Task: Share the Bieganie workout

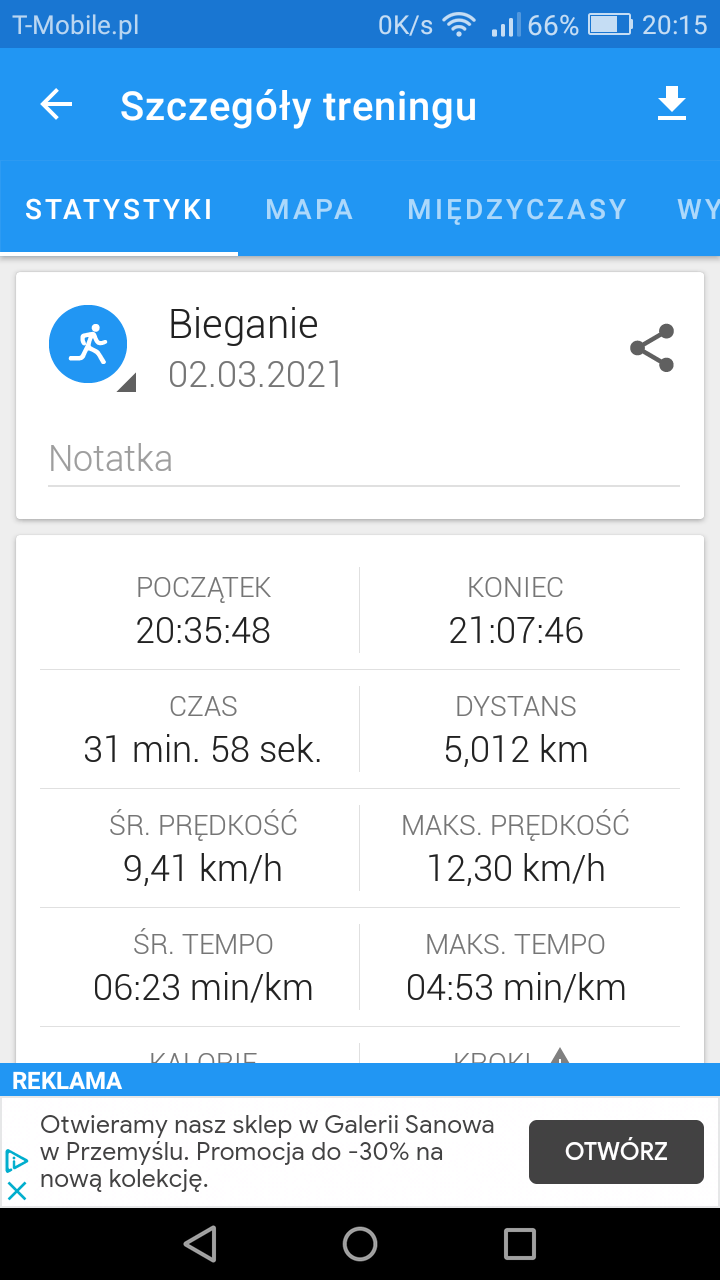Action: (652, 348)
